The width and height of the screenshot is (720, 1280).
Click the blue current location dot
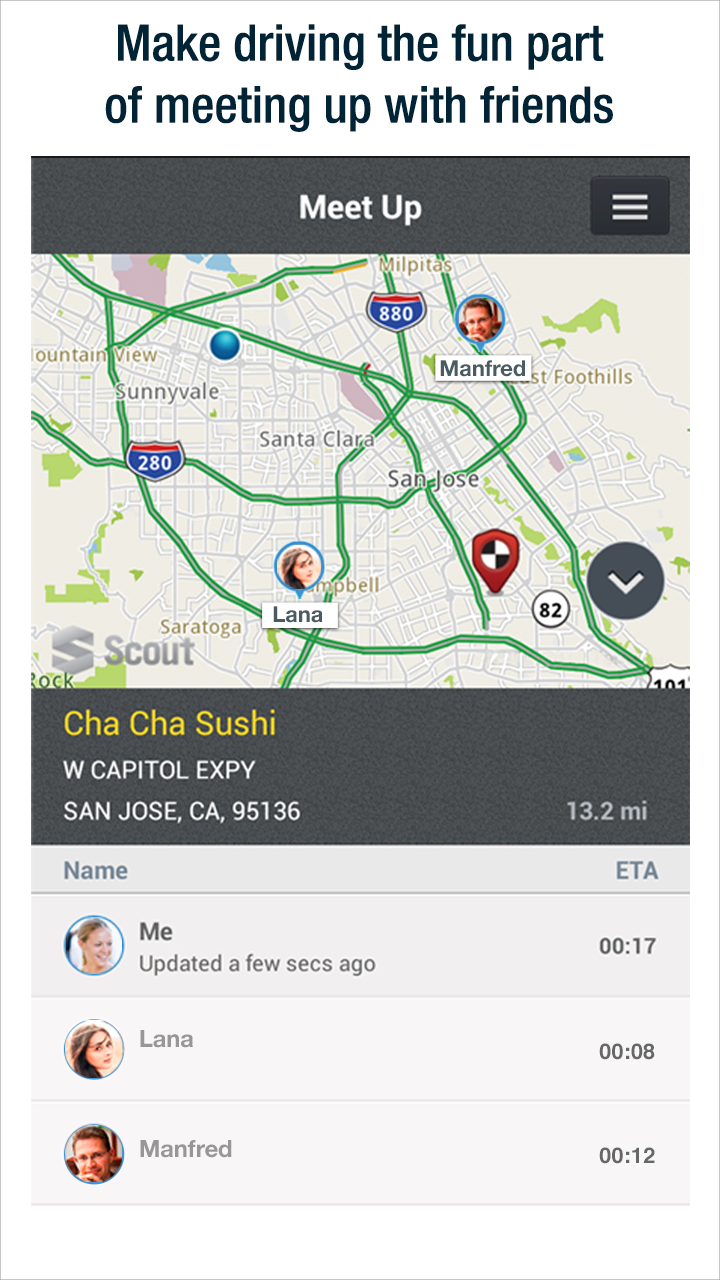click(225, 345)
